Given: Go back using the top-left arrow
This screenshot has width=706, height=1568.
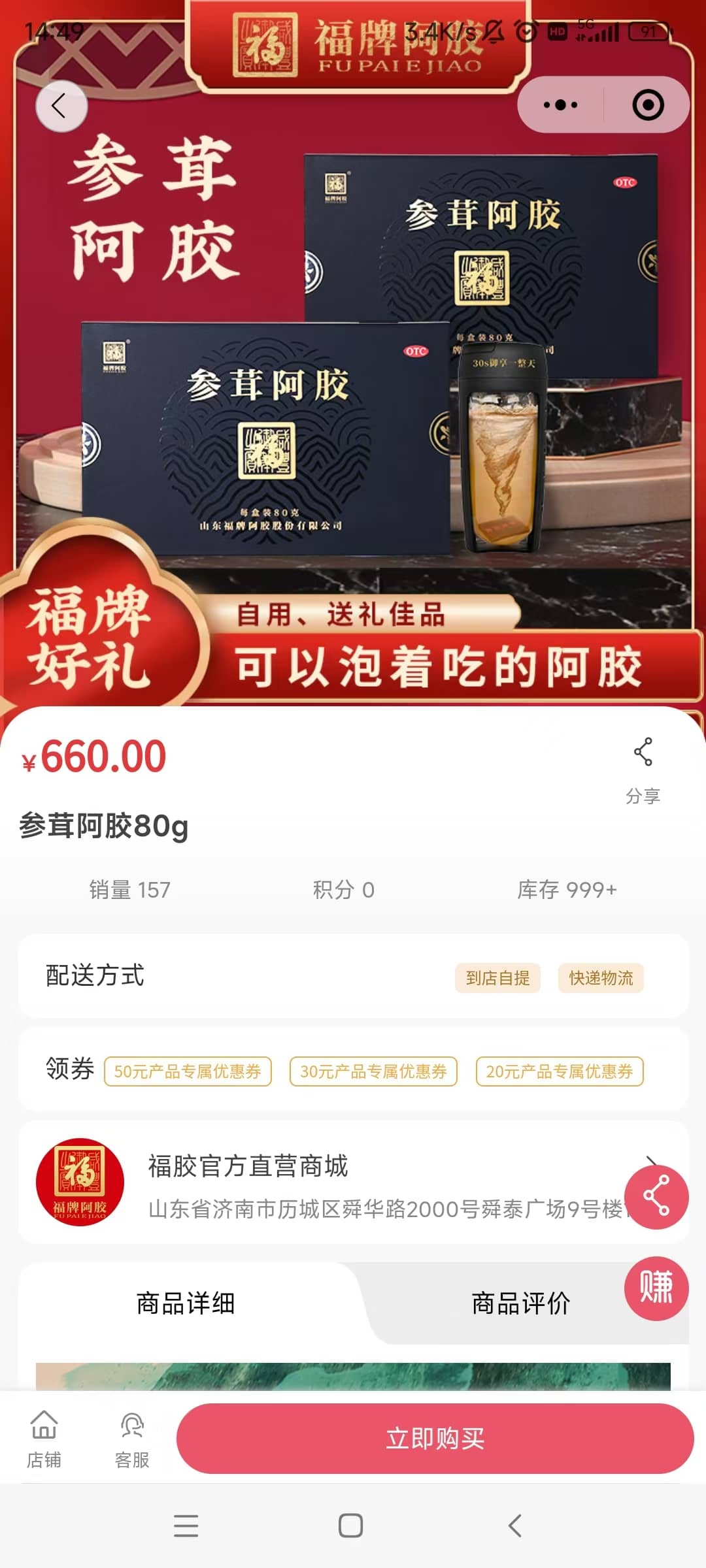Looking at the screenshot, I should [x=61, y=106].
